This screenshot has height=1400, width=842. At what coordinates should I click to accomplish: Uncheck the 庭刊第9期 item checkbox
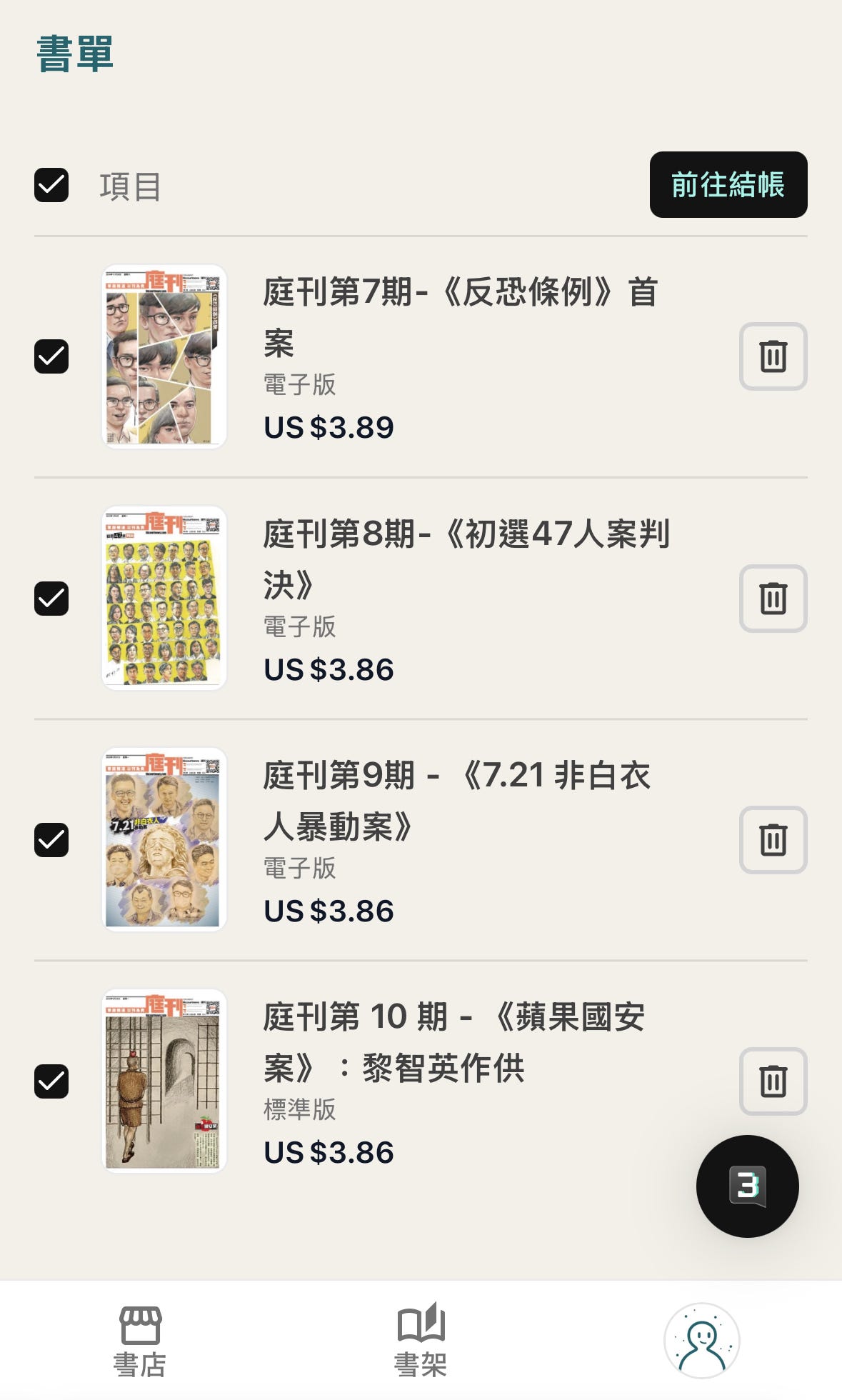51,840
